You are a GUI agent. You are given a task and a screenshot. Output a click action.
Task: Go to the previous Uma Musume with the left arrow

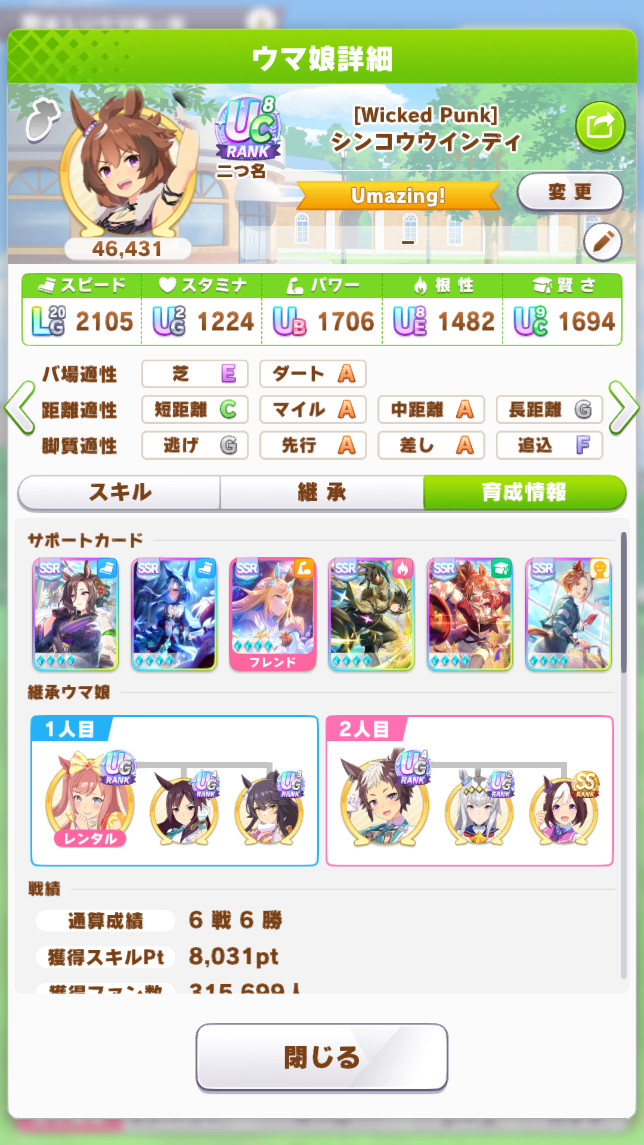coord(19,407)
